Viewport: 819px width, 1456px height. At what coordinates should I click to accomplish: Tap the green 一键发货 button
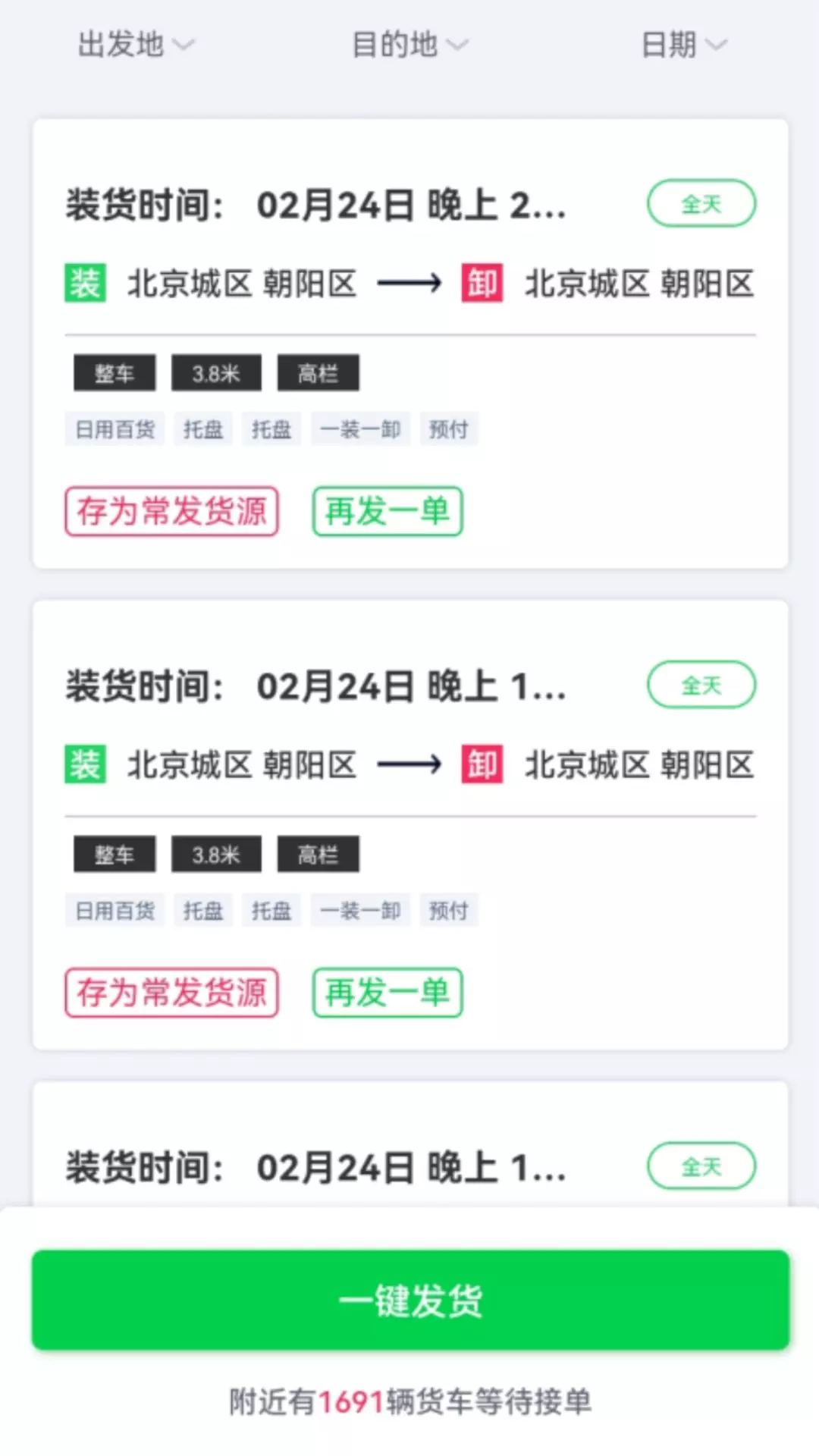pyautogui.click(x=410, y=1300)
